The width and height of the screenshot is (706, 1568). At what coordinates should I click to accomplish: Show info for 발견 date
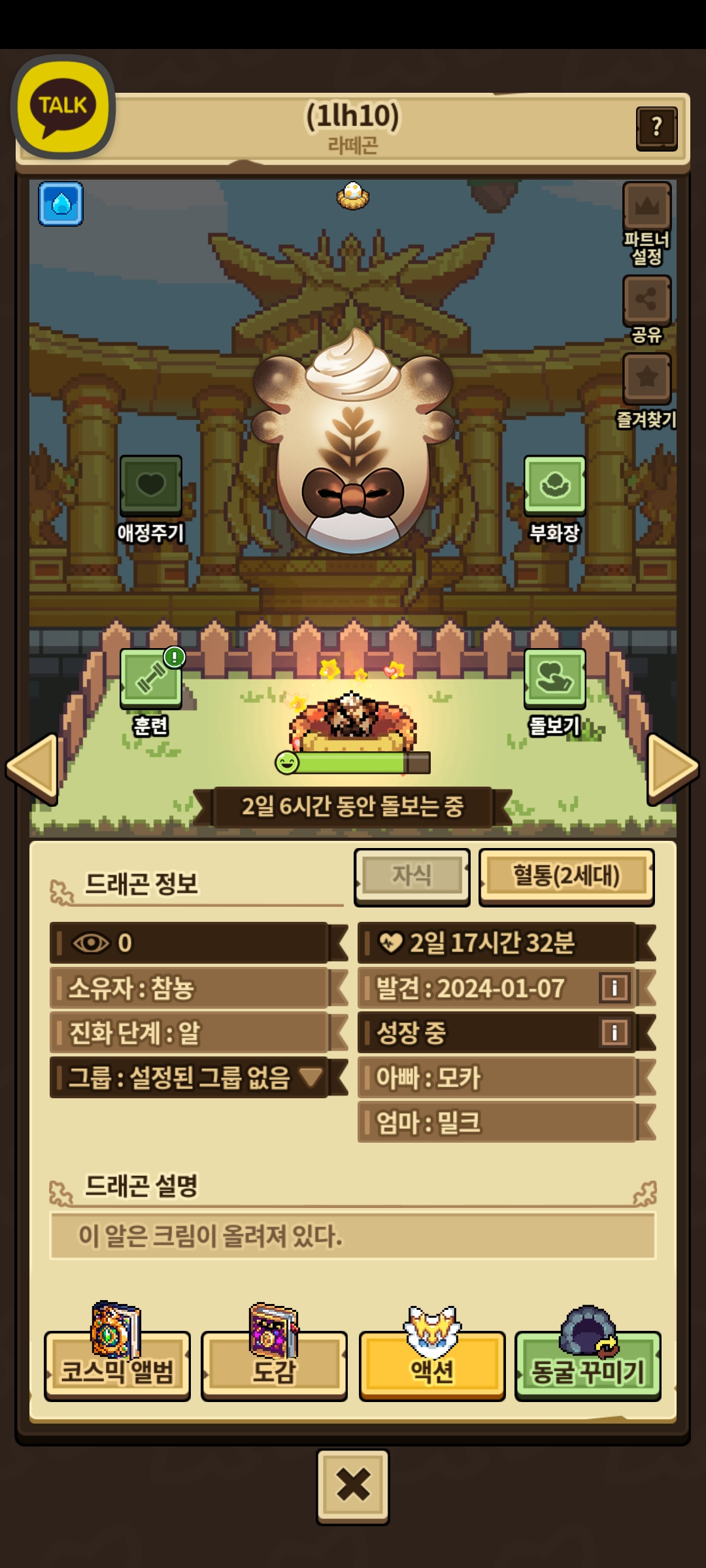(614, 988)
